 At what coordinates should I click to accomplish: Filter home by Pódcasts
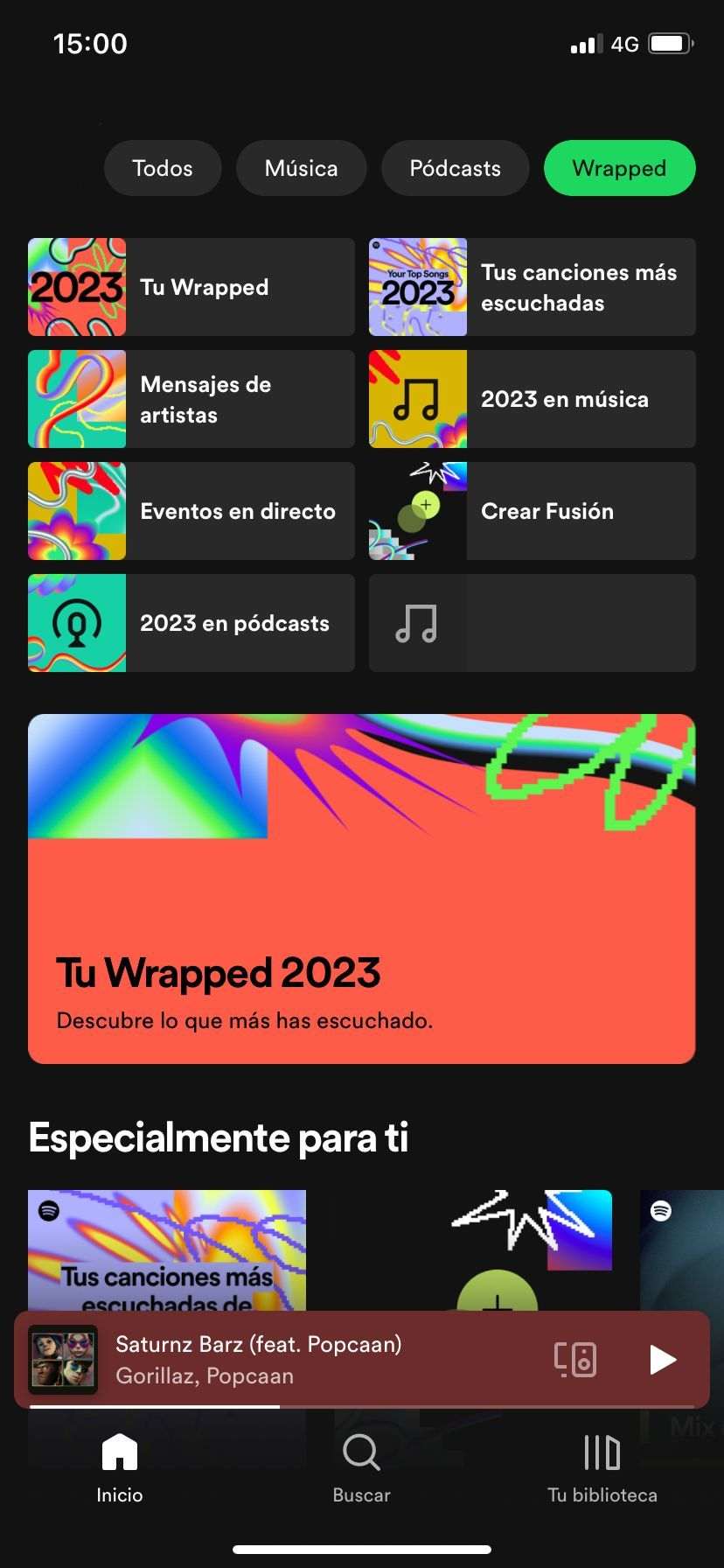click(x=455, y=168)
